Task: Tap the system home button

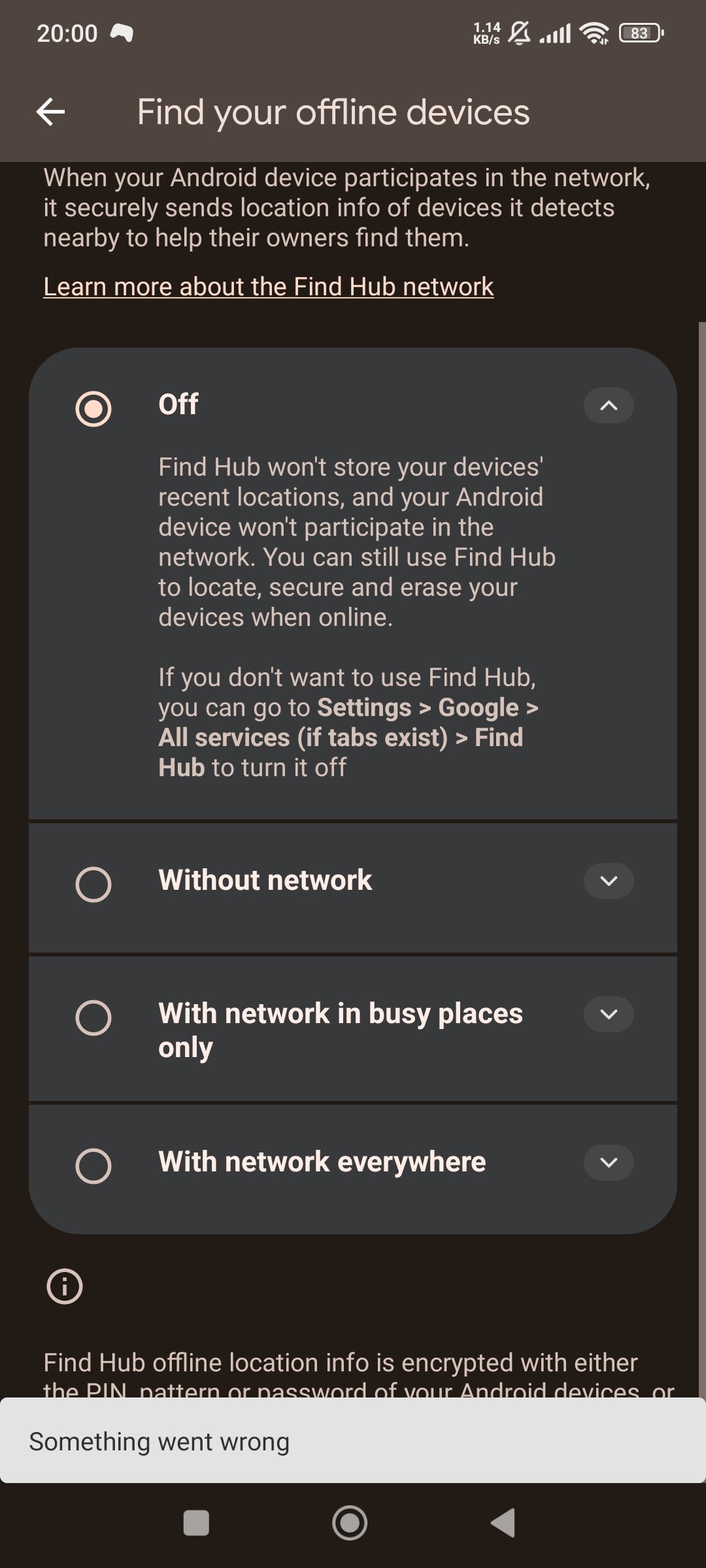Action: [350, 1523]
